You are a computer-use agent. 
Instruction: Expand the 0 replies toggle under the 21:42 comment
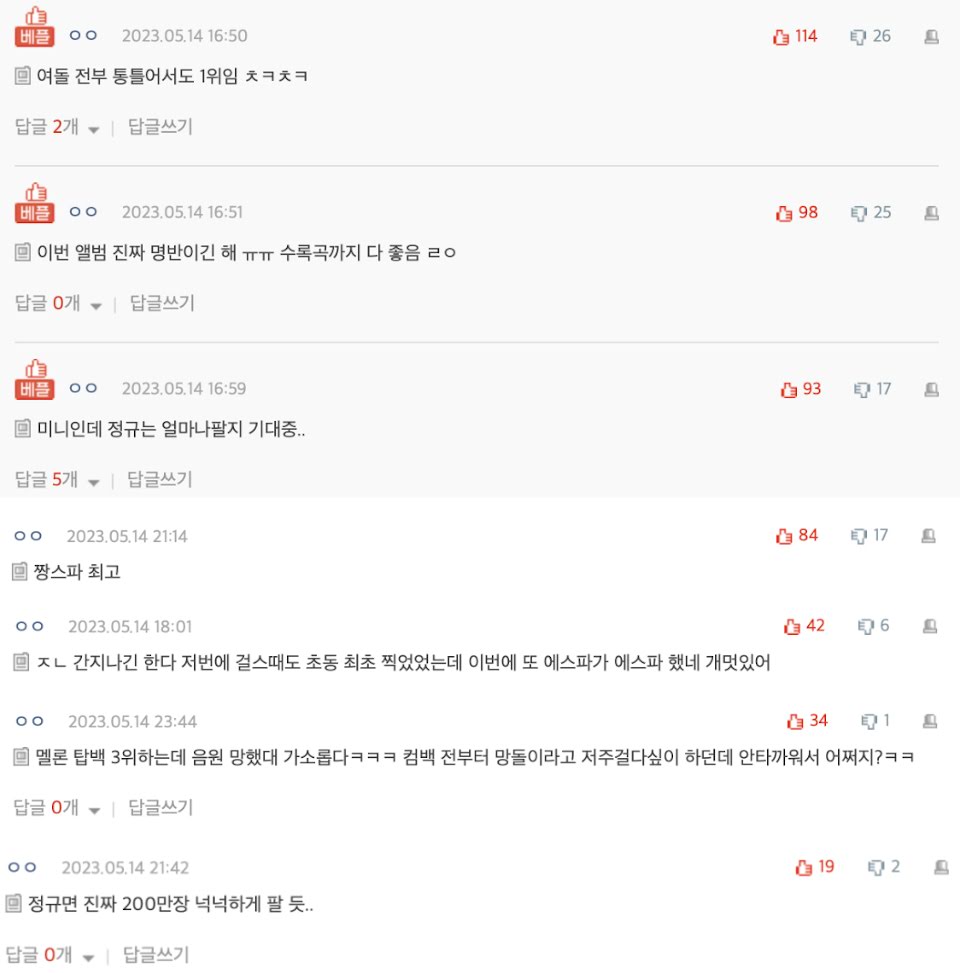coord(50,955)
